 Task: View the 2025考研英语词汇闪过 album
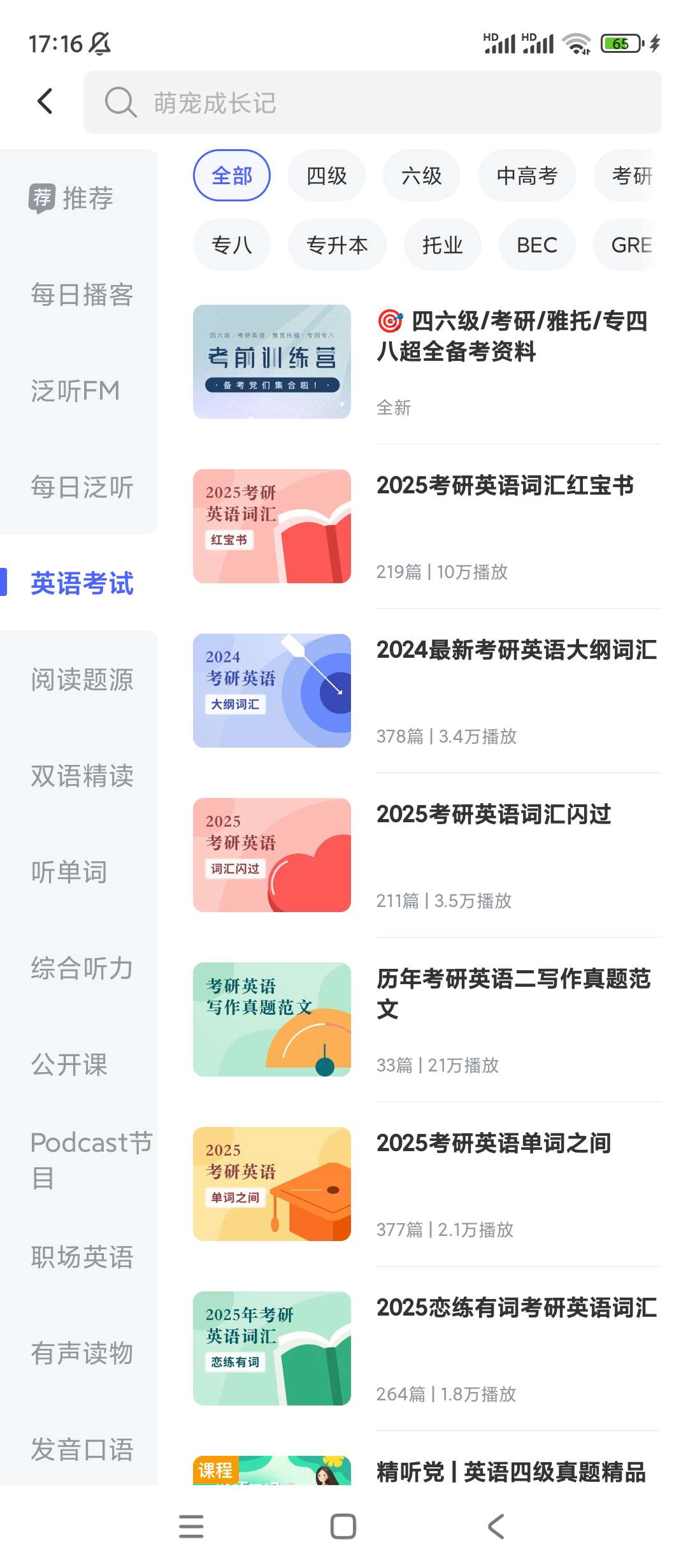pos(494,815)
